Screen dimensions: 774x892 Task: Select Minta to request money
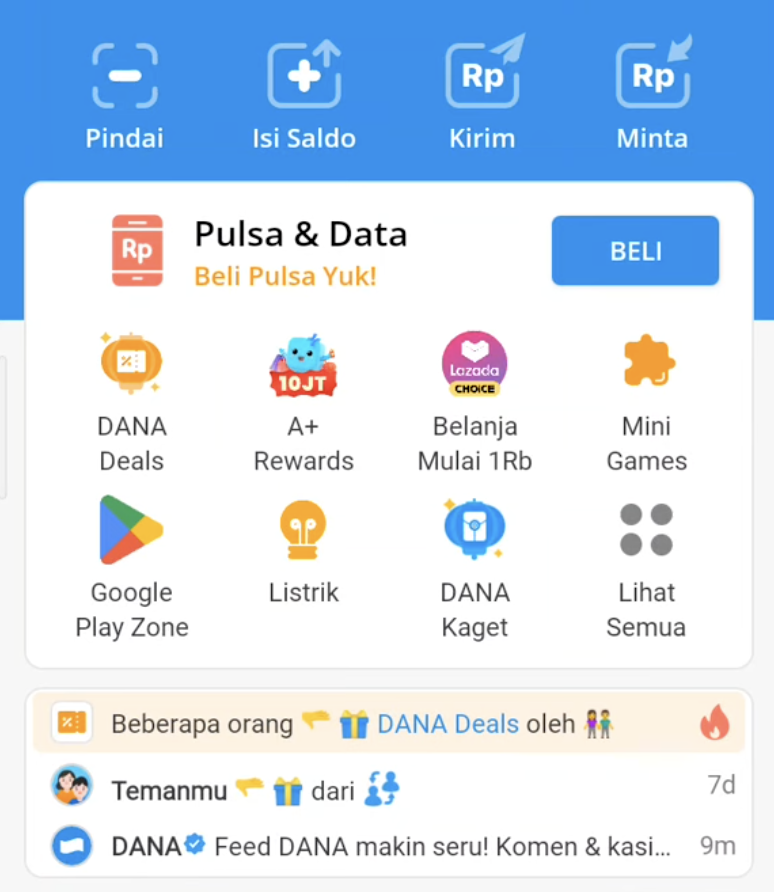[x=652, y=95]
